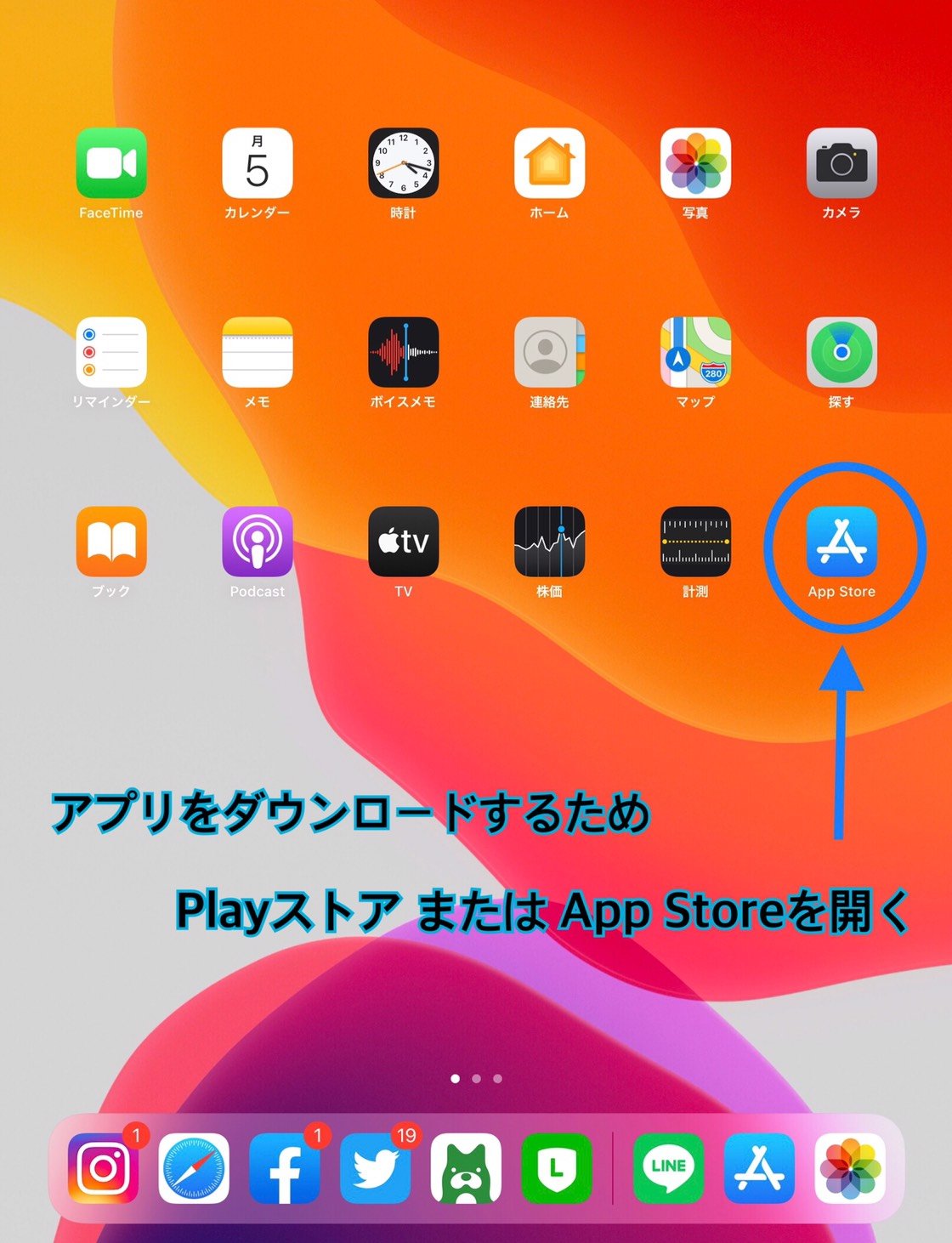The height and width of the screenshot is (1243, 952).
Task: Open Twitter with 19 notifications
Action: tap(375, 1168)
